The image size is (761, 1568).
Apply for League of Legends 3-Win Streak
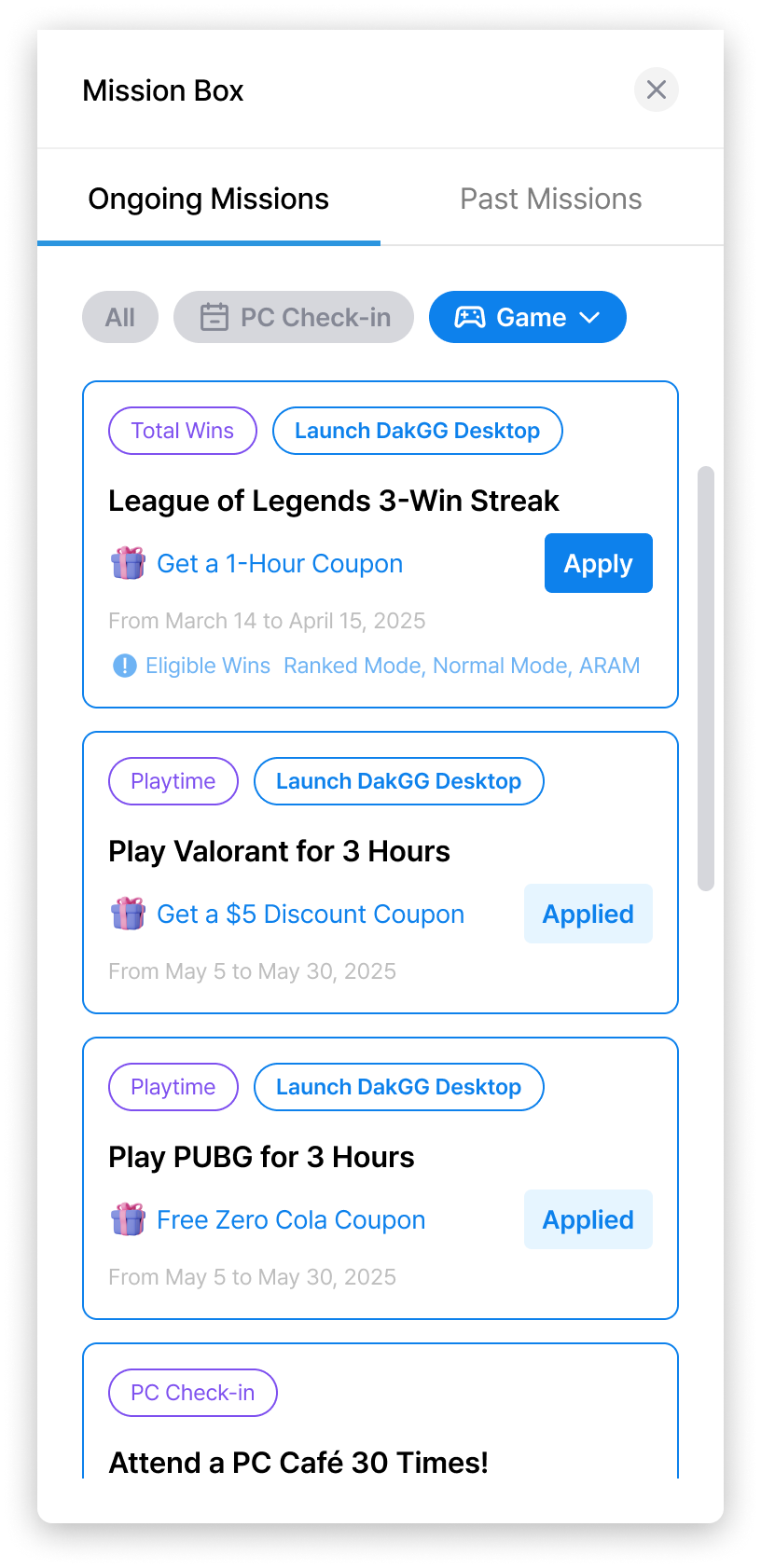598,563
